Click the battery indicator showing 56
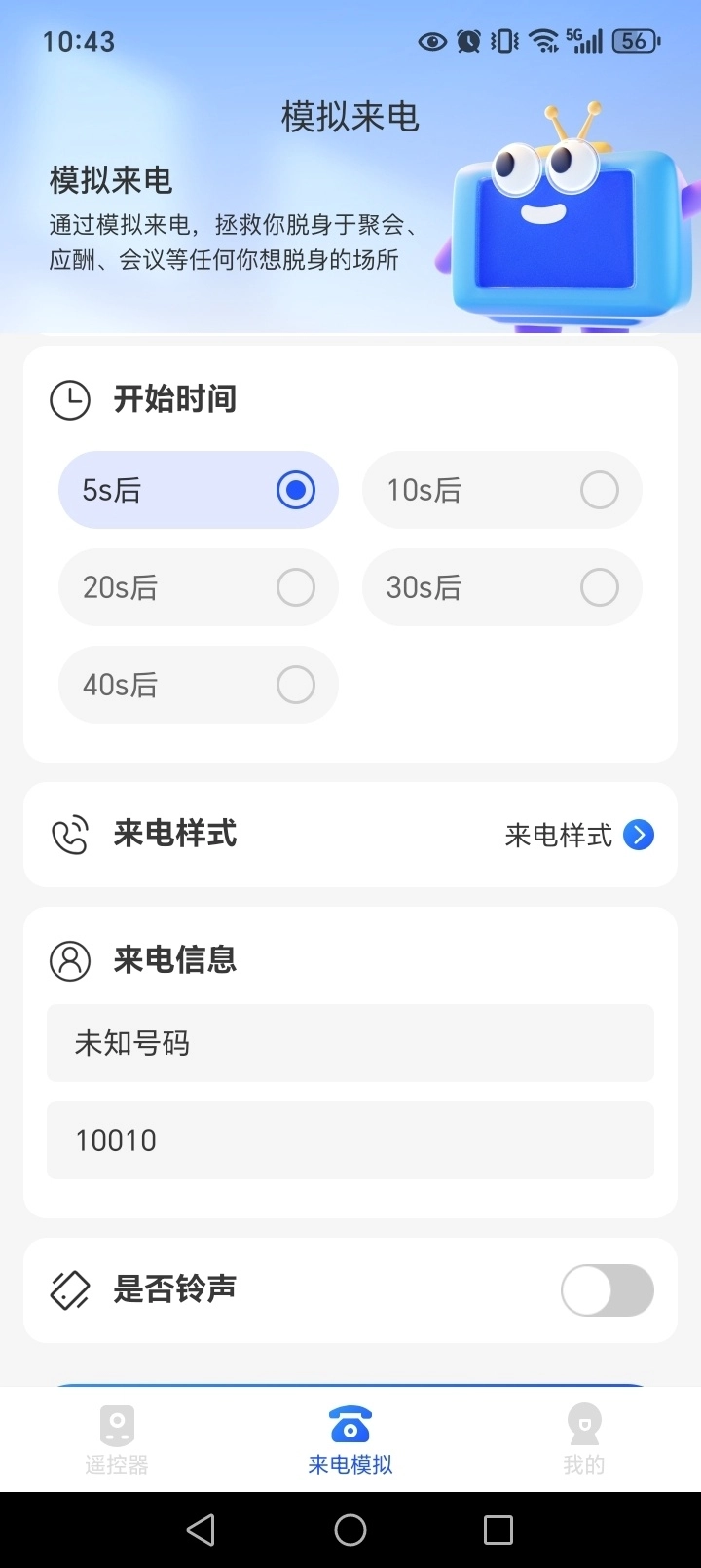The width and height of the screenshot is (701, 1568). click(x=635, y=41)
